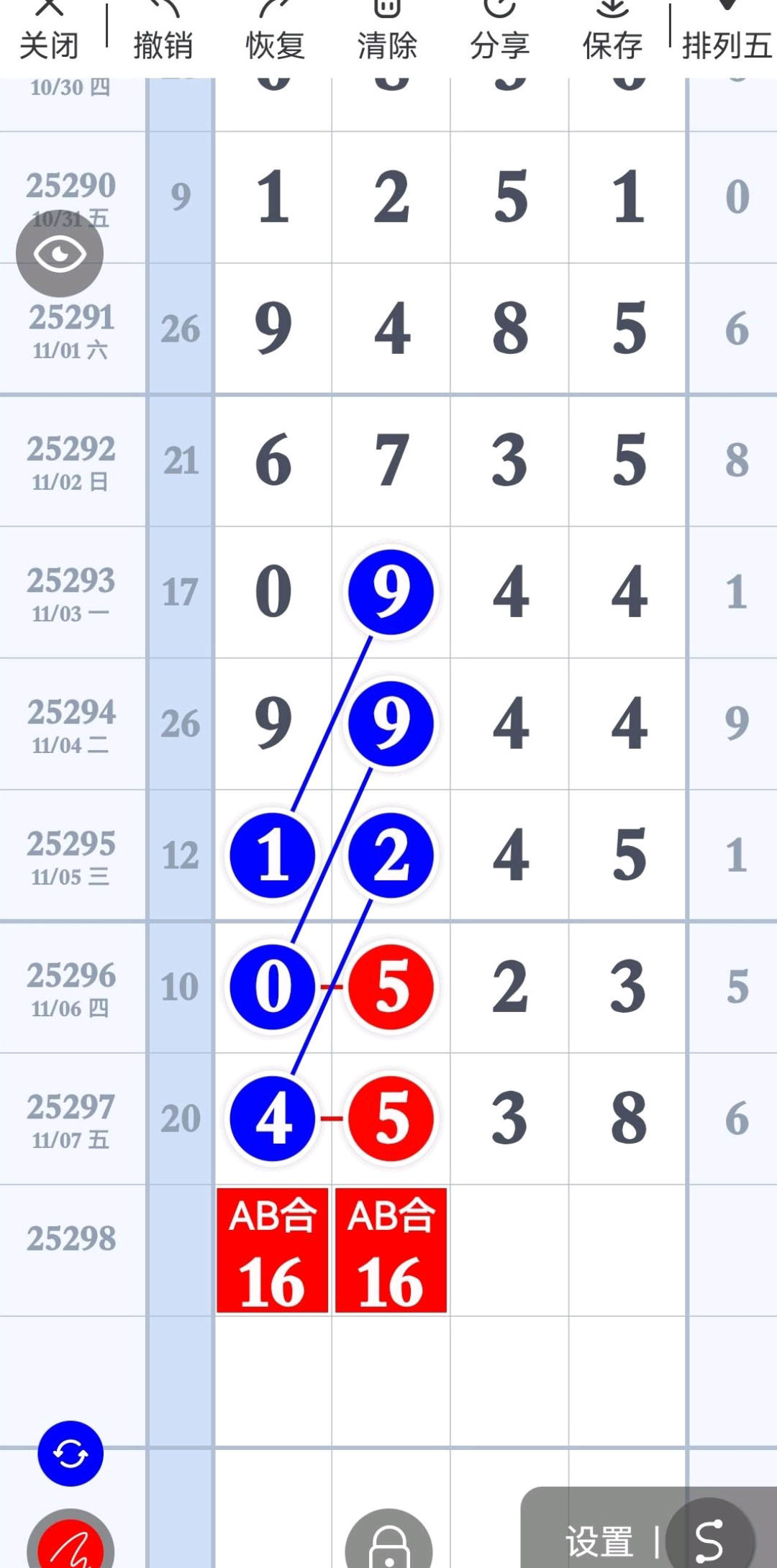Redo the action using 恢复

coord(275,32)
